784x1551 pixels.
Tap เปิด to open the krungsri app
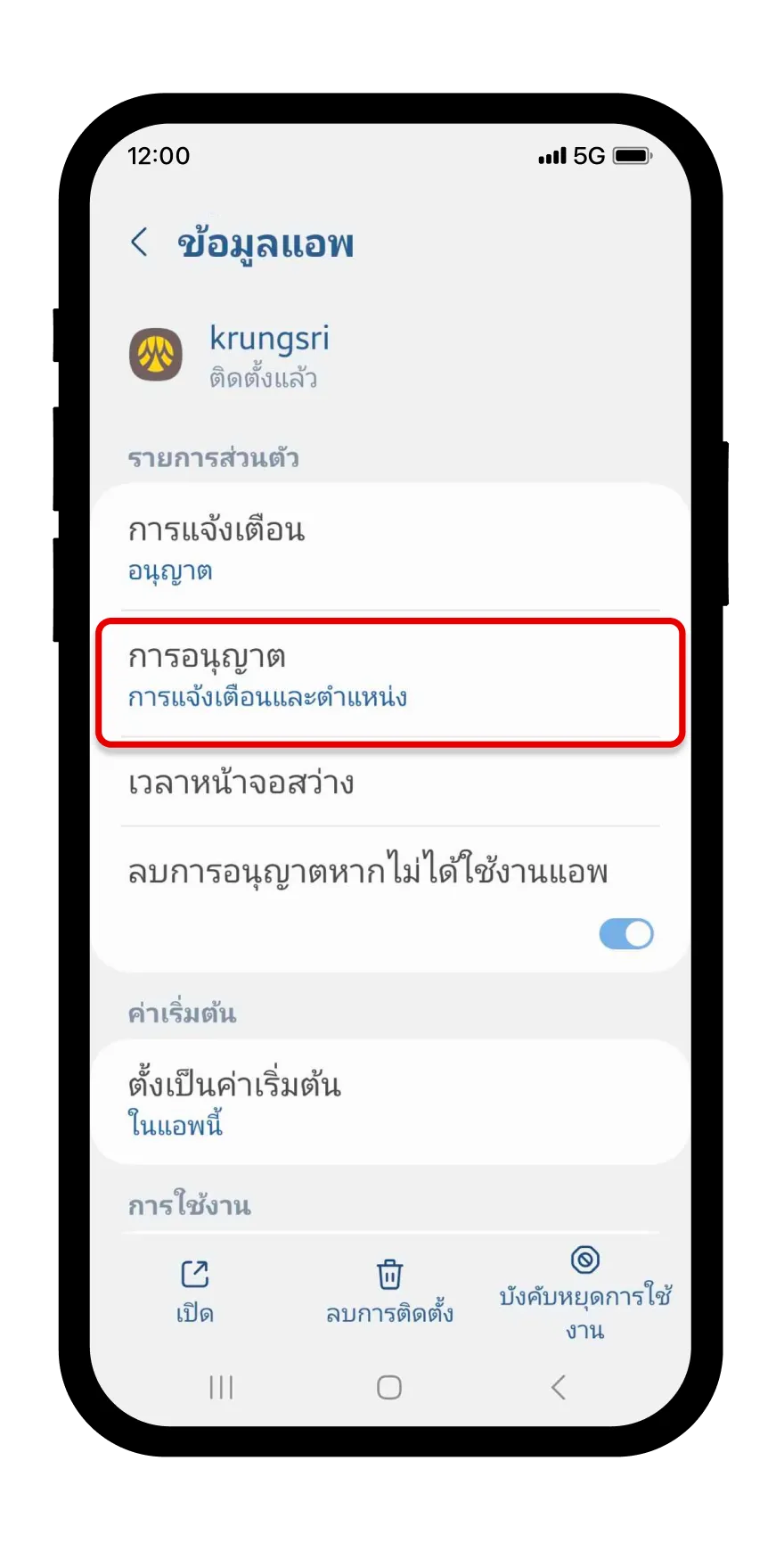pyautogui.click(x=195, y=1290)
